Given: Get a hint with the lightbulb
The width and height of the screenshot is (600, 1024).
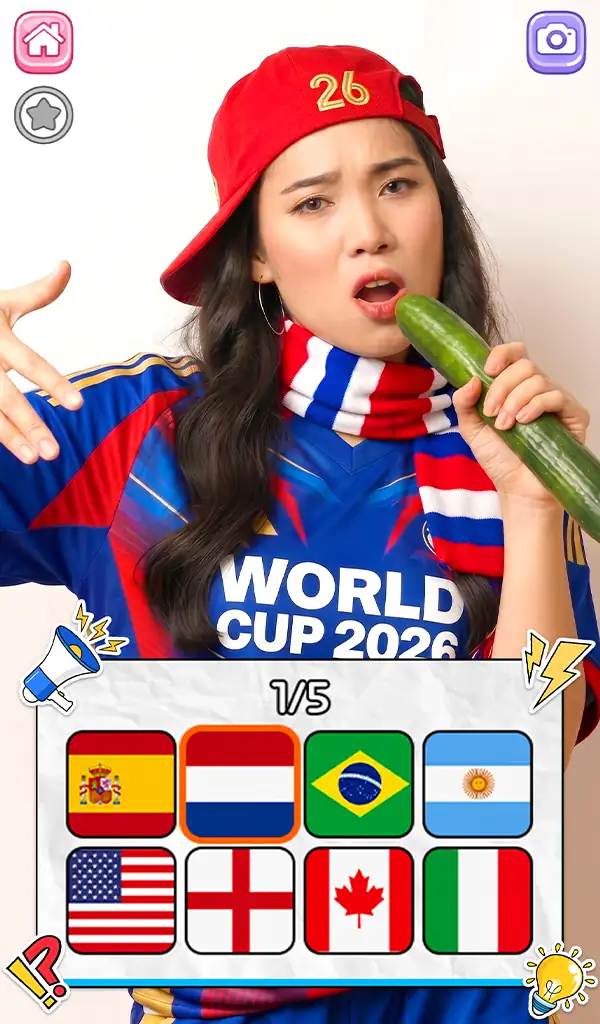Looking at the screenshot, I should click(x=560, y=980).
